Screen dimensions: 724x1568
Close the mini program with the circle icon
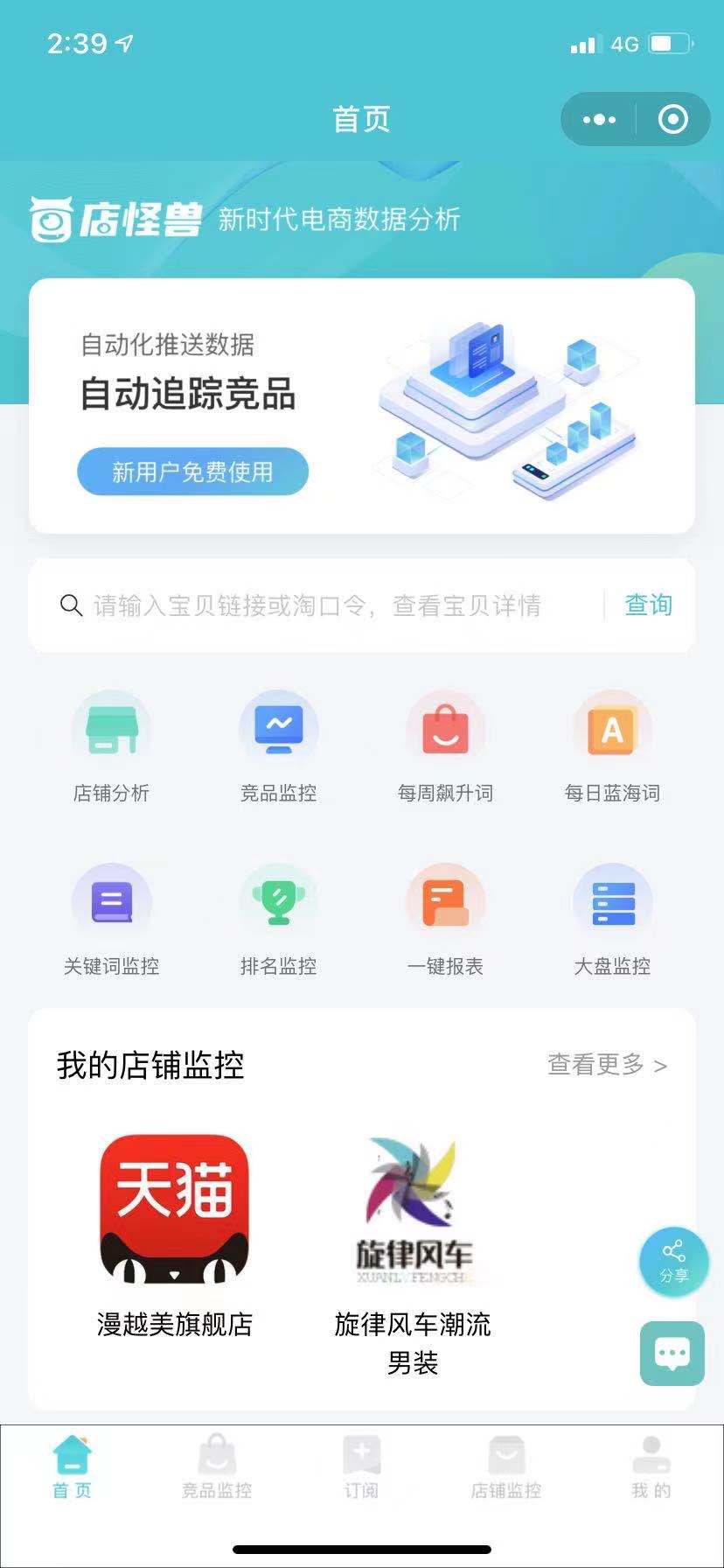(672, 120)
